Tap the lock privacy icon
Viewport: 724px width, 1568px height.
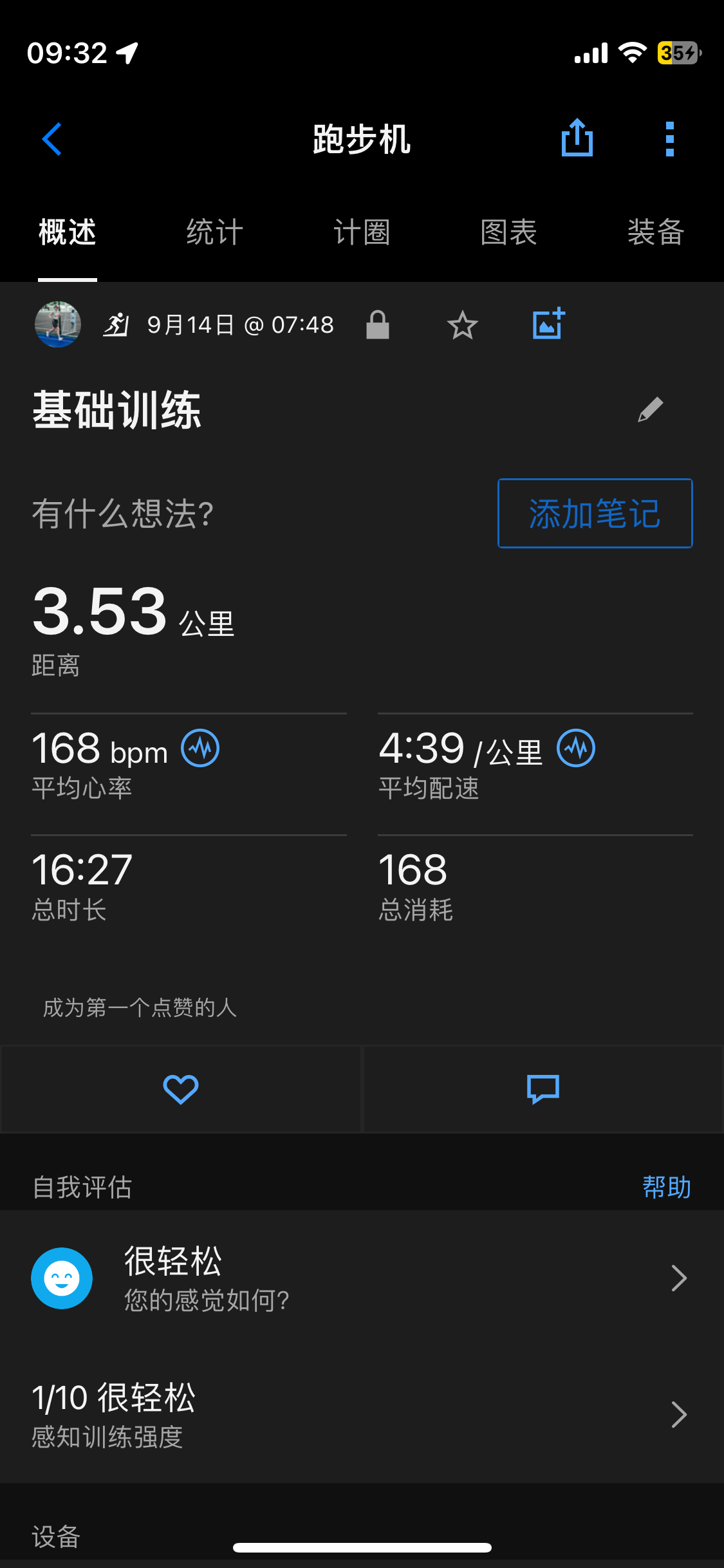coord(378,325)
